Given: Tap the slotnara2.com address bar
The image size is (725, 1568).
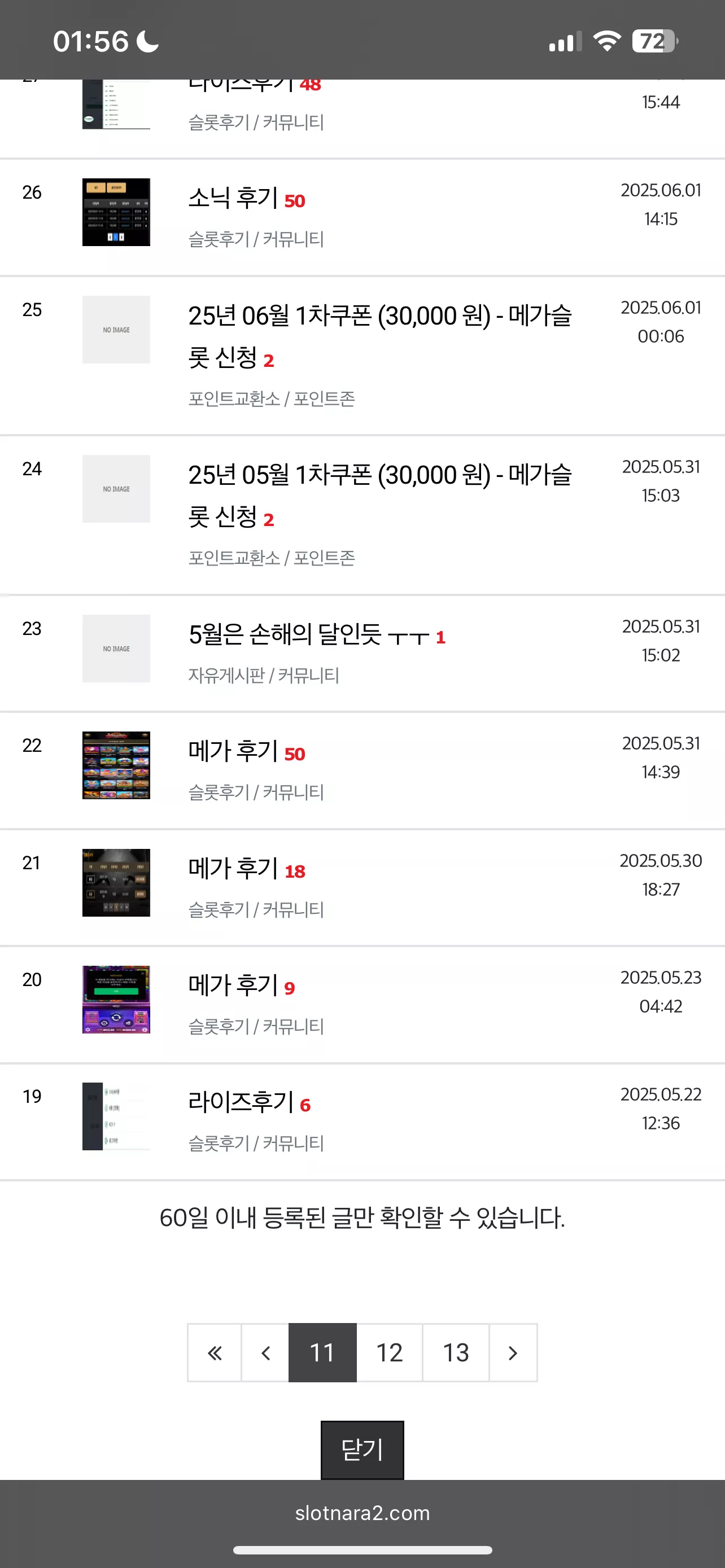Looking at the screenshot, I should [362, 1513].
